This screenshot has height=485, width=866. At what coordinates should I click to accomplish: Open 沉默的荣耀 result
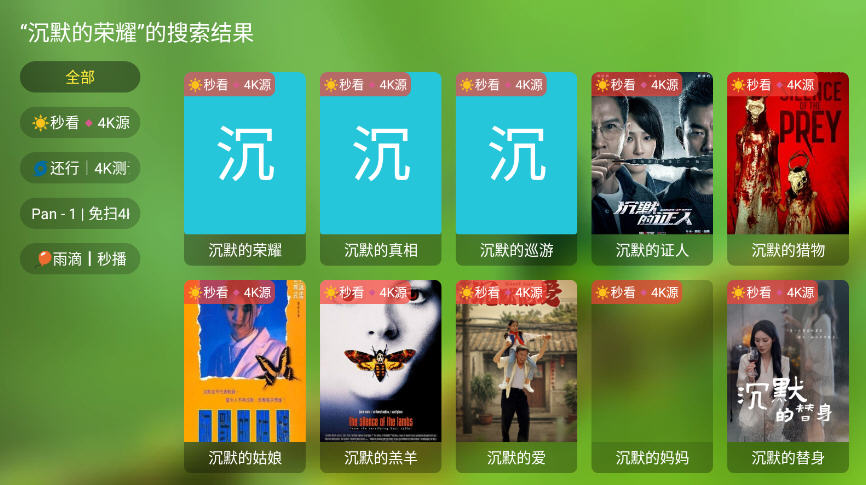tap(245, 167)
